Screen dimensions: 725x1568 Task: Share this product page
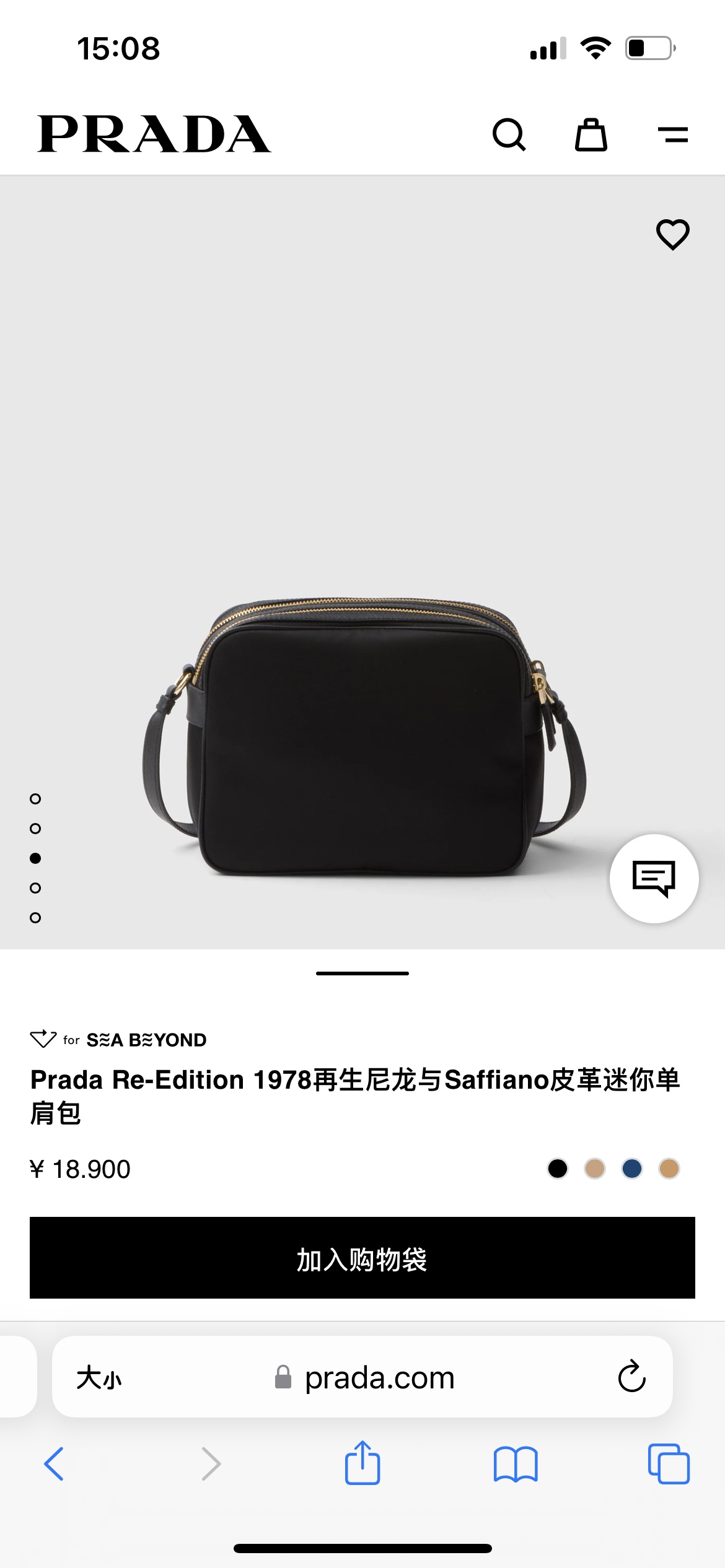point(362,1463)
